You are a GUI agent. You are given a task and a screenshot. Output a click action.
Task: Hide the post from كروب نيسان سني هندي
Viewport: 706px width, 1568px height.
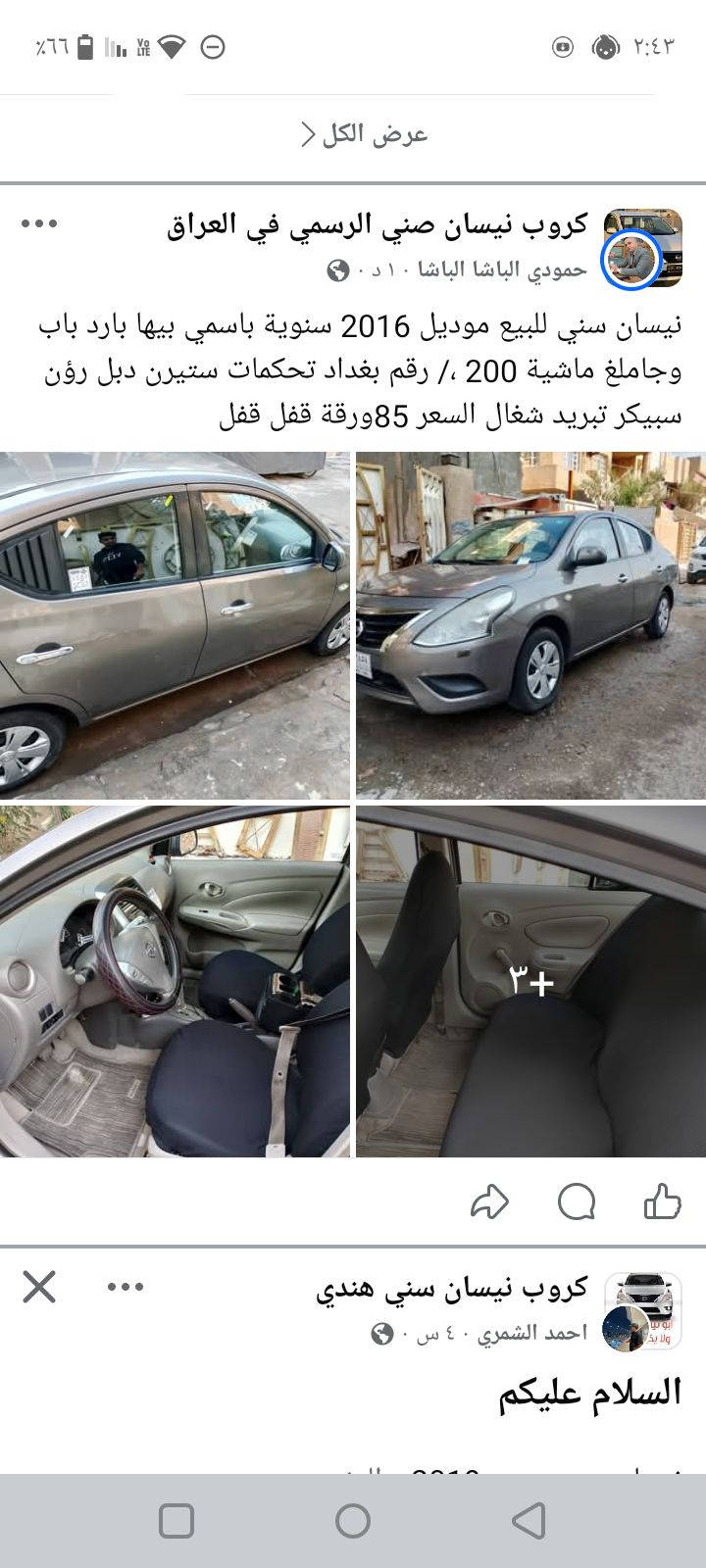coord(39,1287)
